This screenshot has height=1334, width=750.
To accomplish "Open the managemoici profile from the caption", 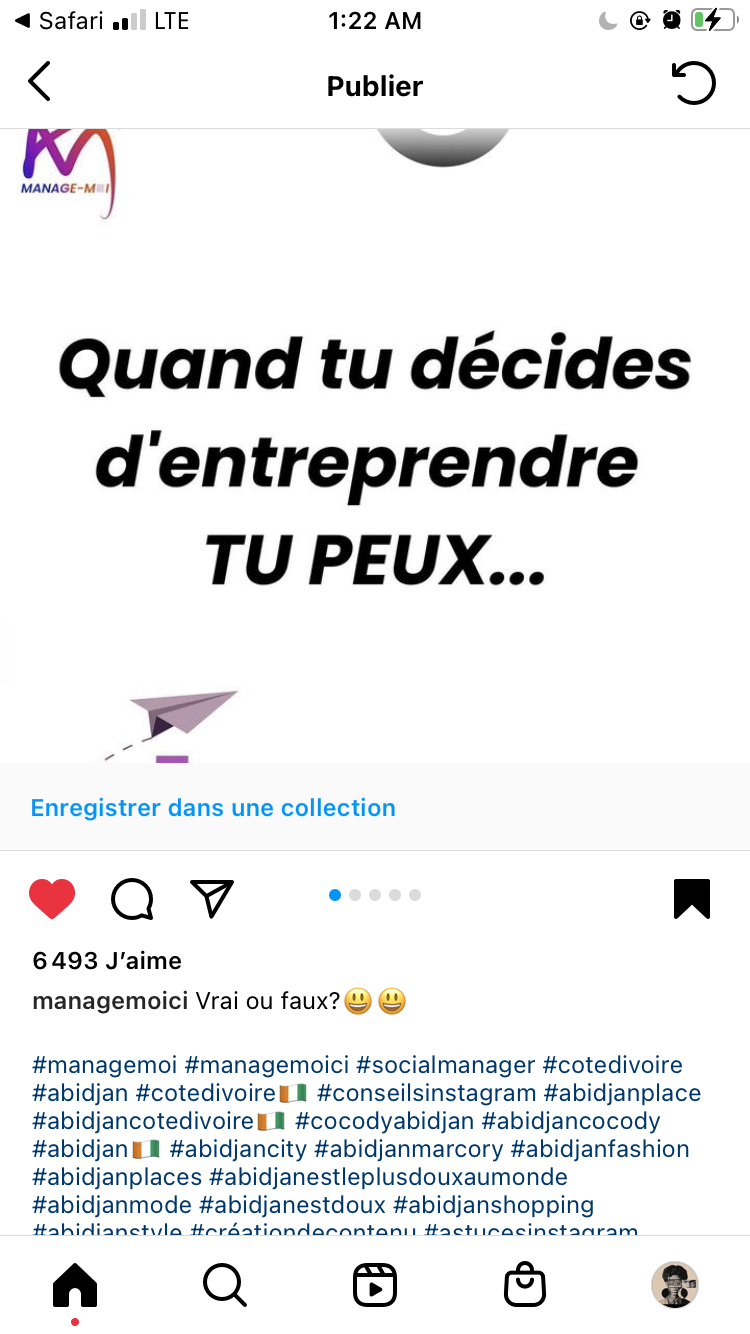I will point(110,1001).
